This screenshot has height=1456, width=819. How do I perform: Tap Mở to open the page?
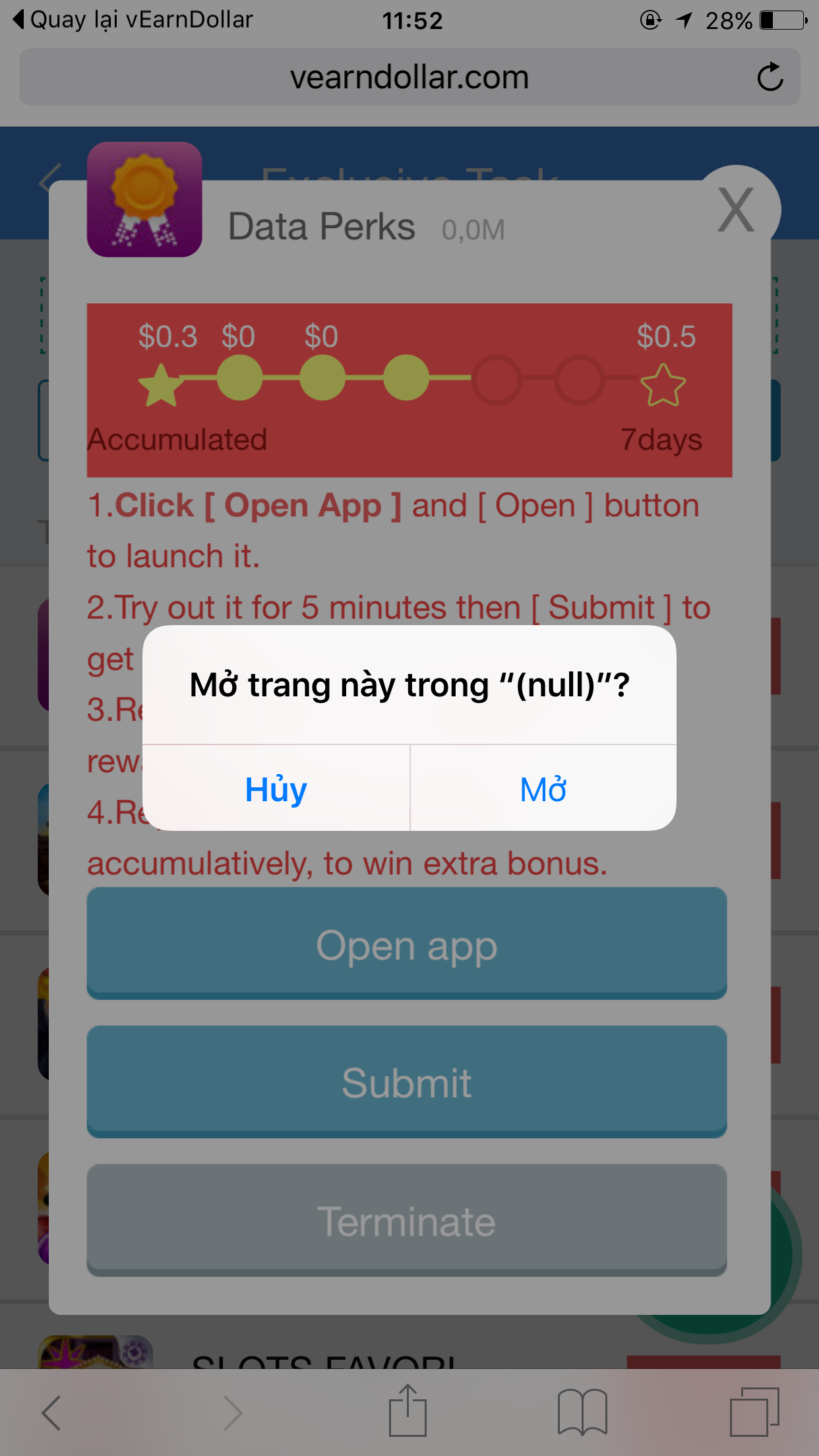tap(543, 789)
